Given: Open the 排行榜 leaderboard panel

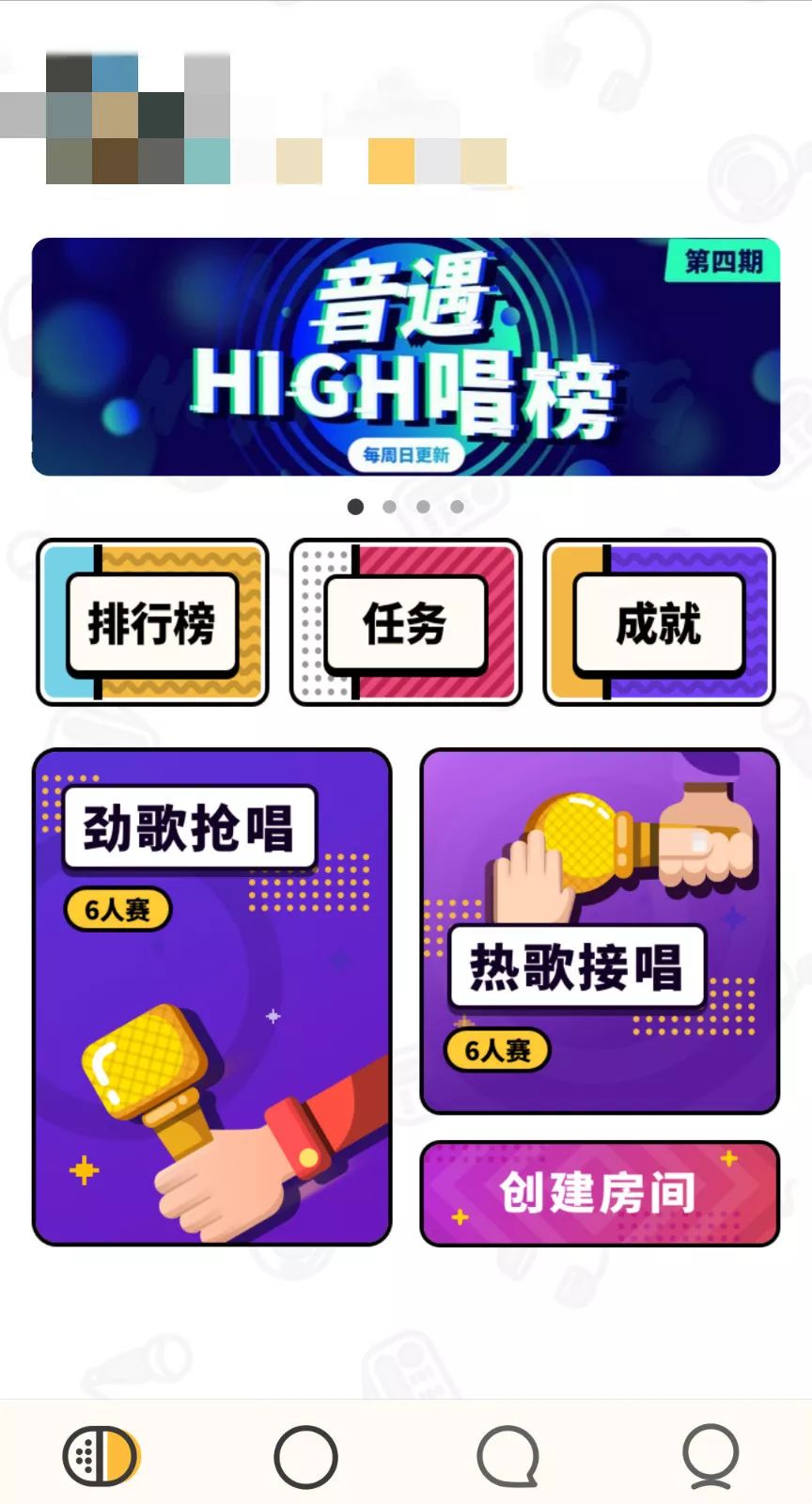Looking at the screenshot, I should pos(151,620).
